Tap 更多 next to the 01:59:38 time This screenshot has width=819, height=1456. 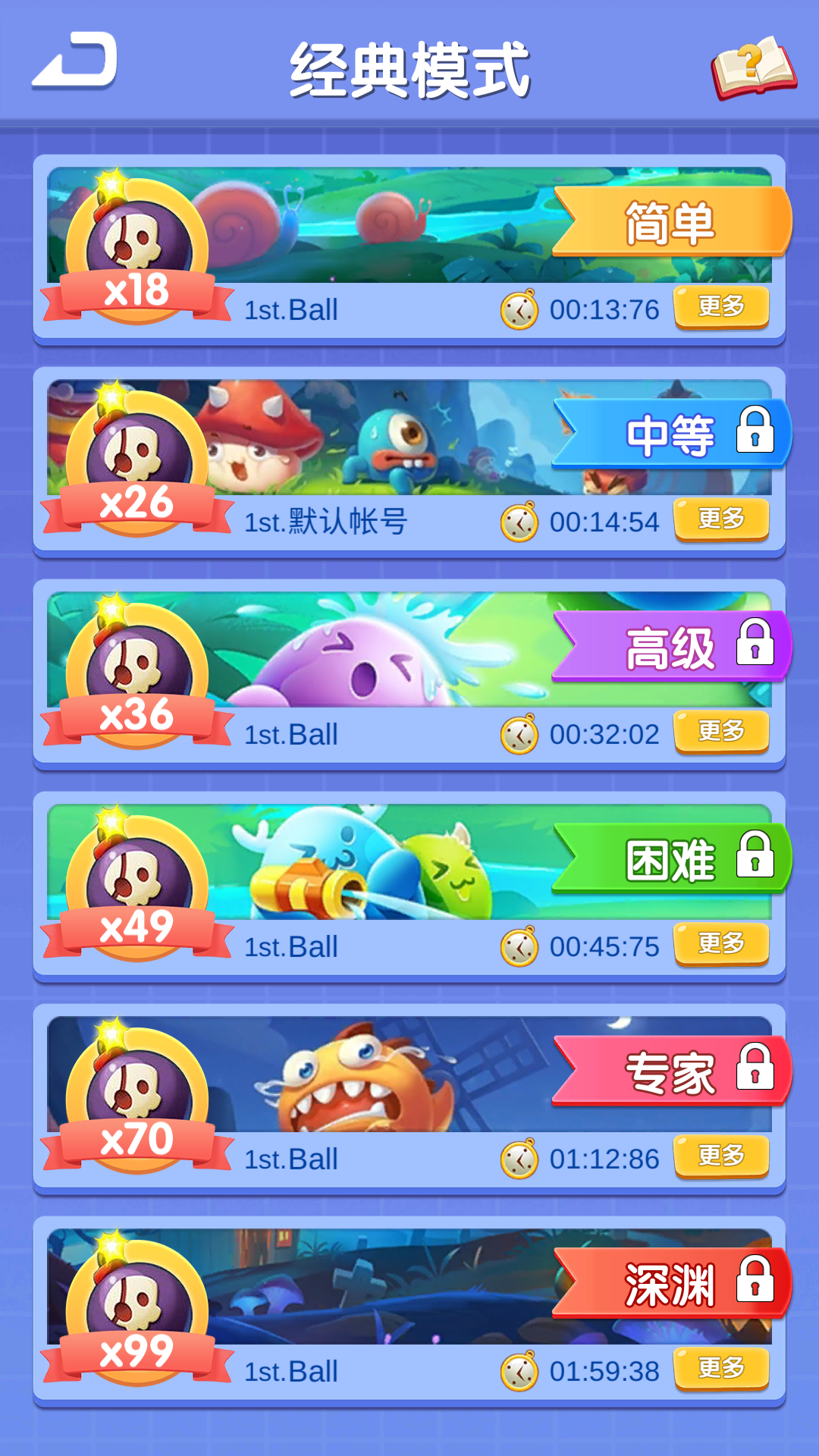tap(721, 1369)
